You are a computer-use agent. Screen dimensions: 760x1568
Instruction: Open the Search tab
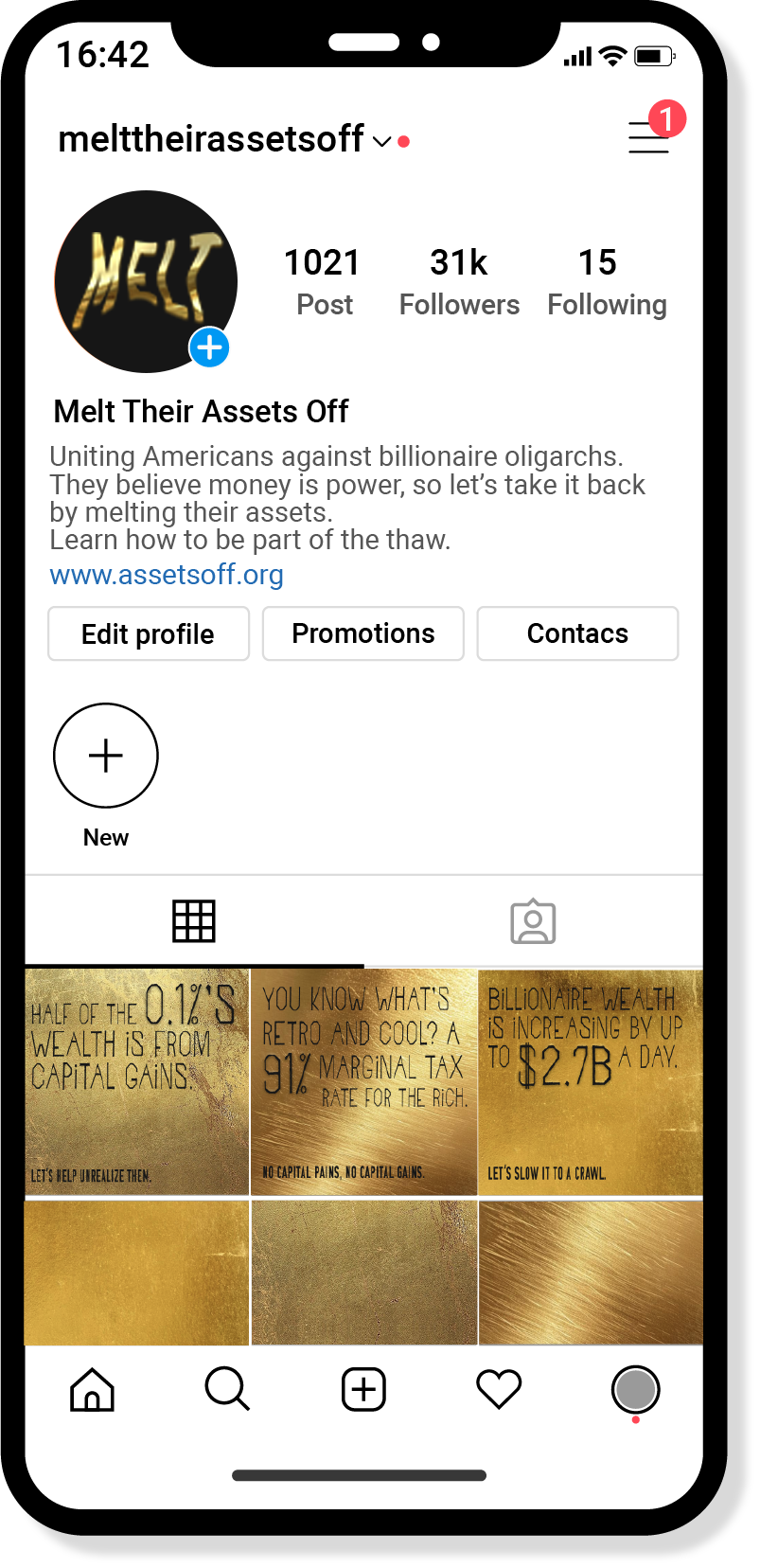227,1389
